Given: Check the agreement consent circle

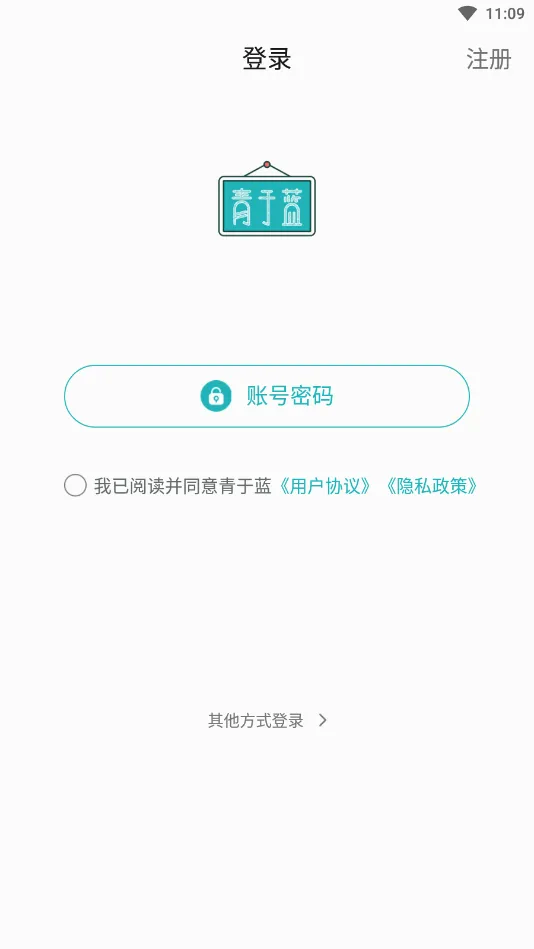Looking at the screenshot, I should (76, 485).
